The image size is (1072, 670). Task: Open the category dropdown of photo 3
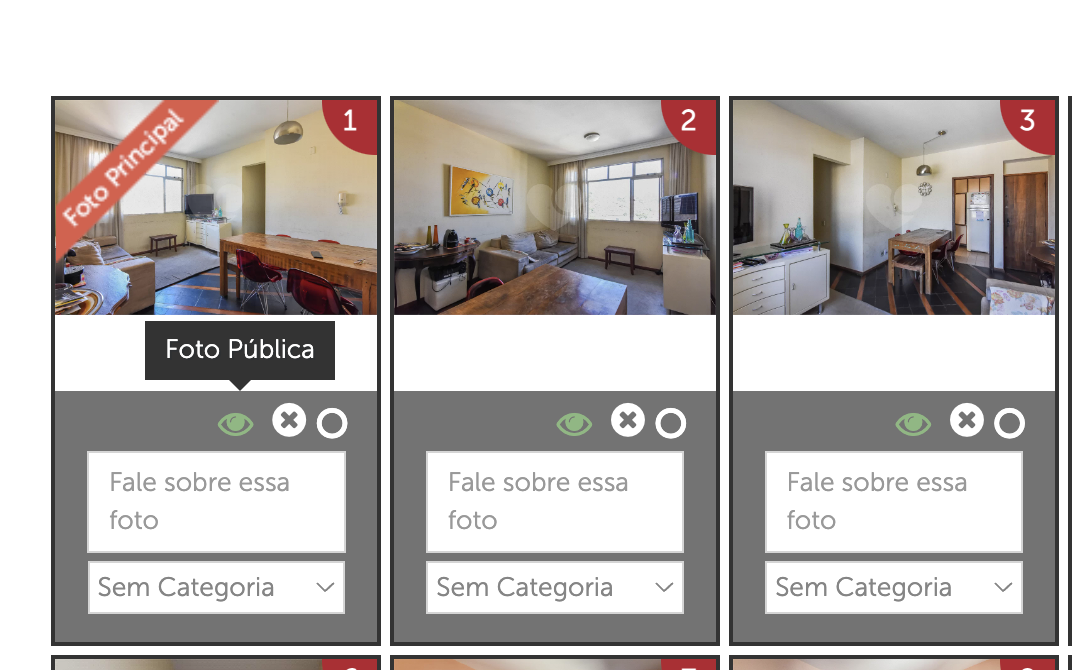894,587
